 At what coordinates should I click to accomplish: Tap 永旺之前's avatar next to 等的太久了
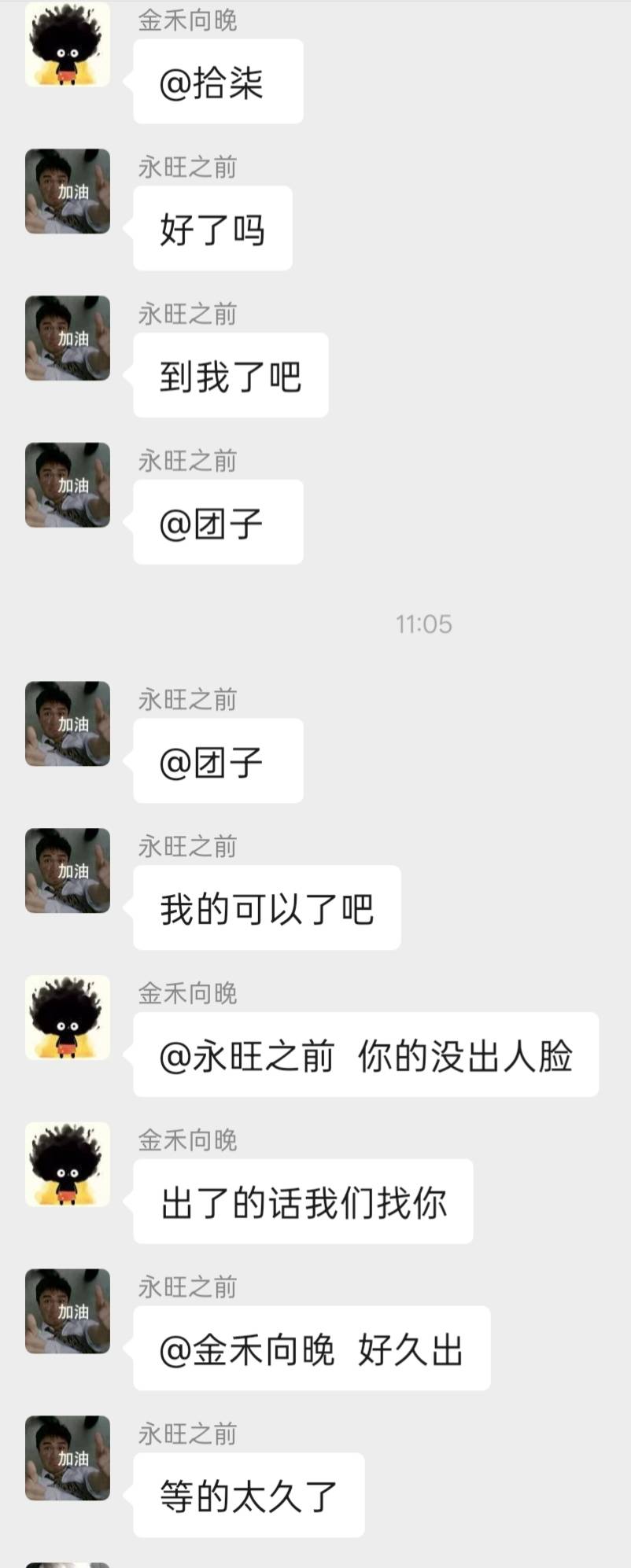click(x=68, y=1459)
